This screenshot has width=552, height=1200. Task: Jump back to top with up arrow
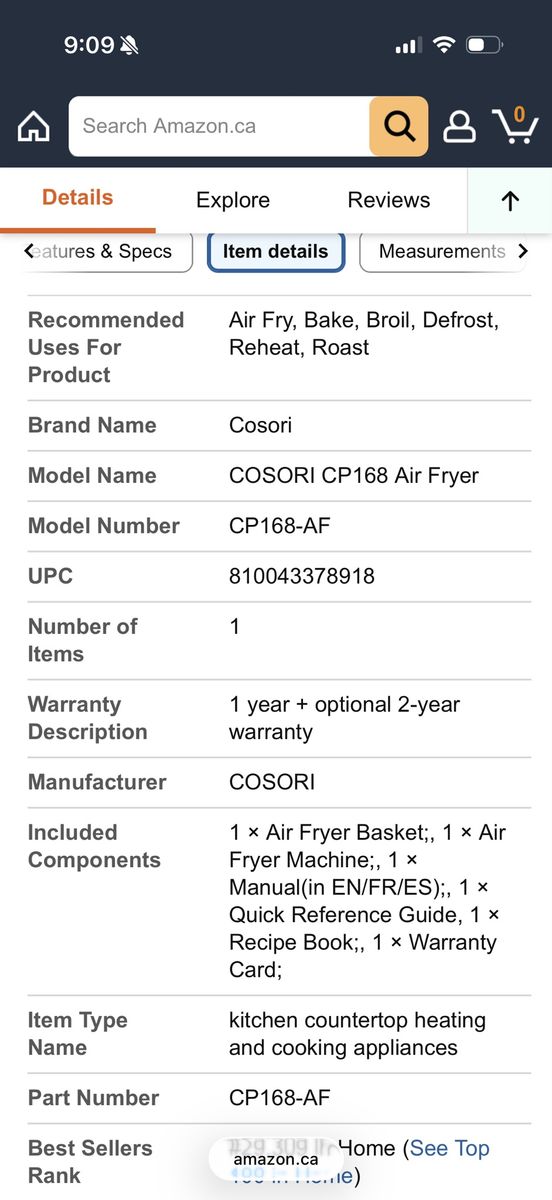click(510, 201)
